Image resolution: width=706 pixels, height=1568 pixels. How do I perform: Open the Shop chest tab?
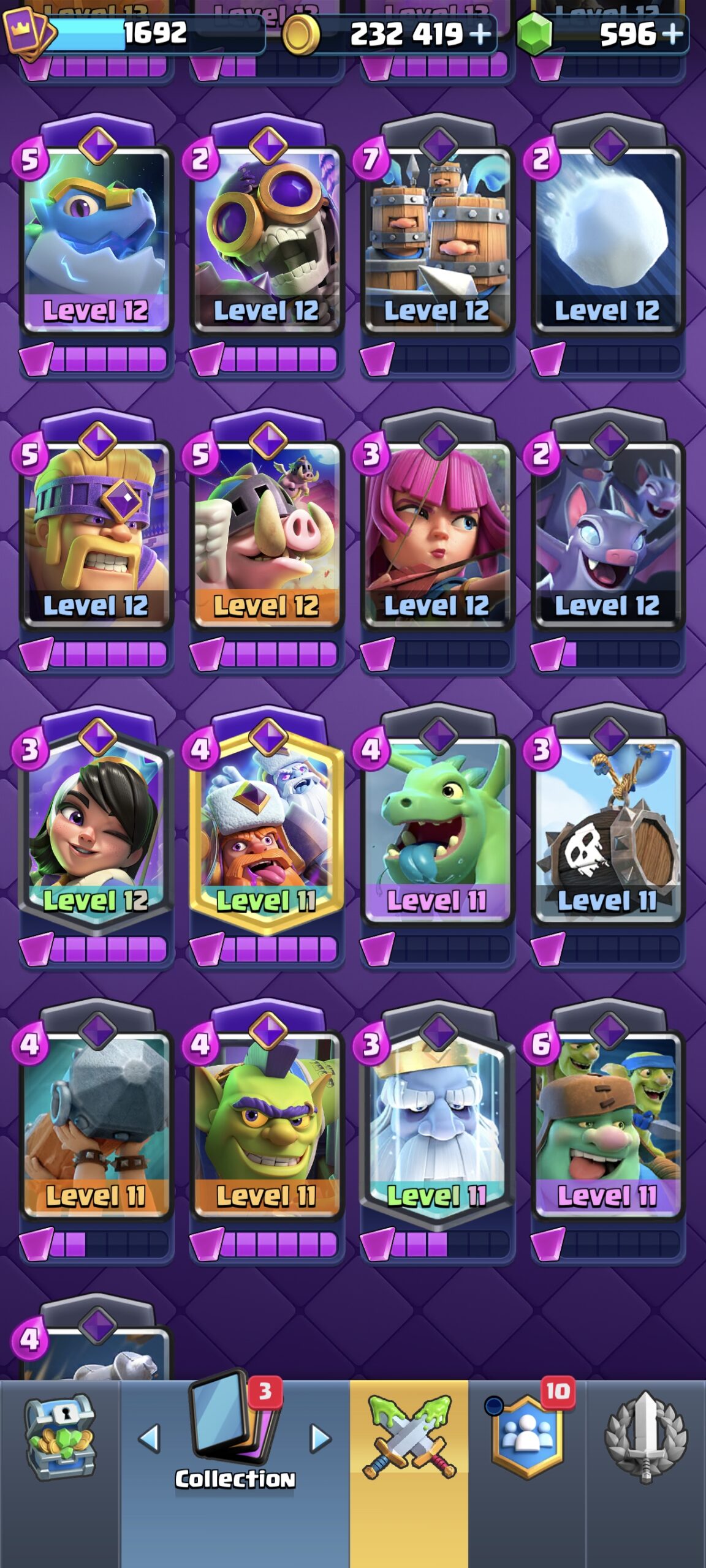click(x=59, y=1438)
